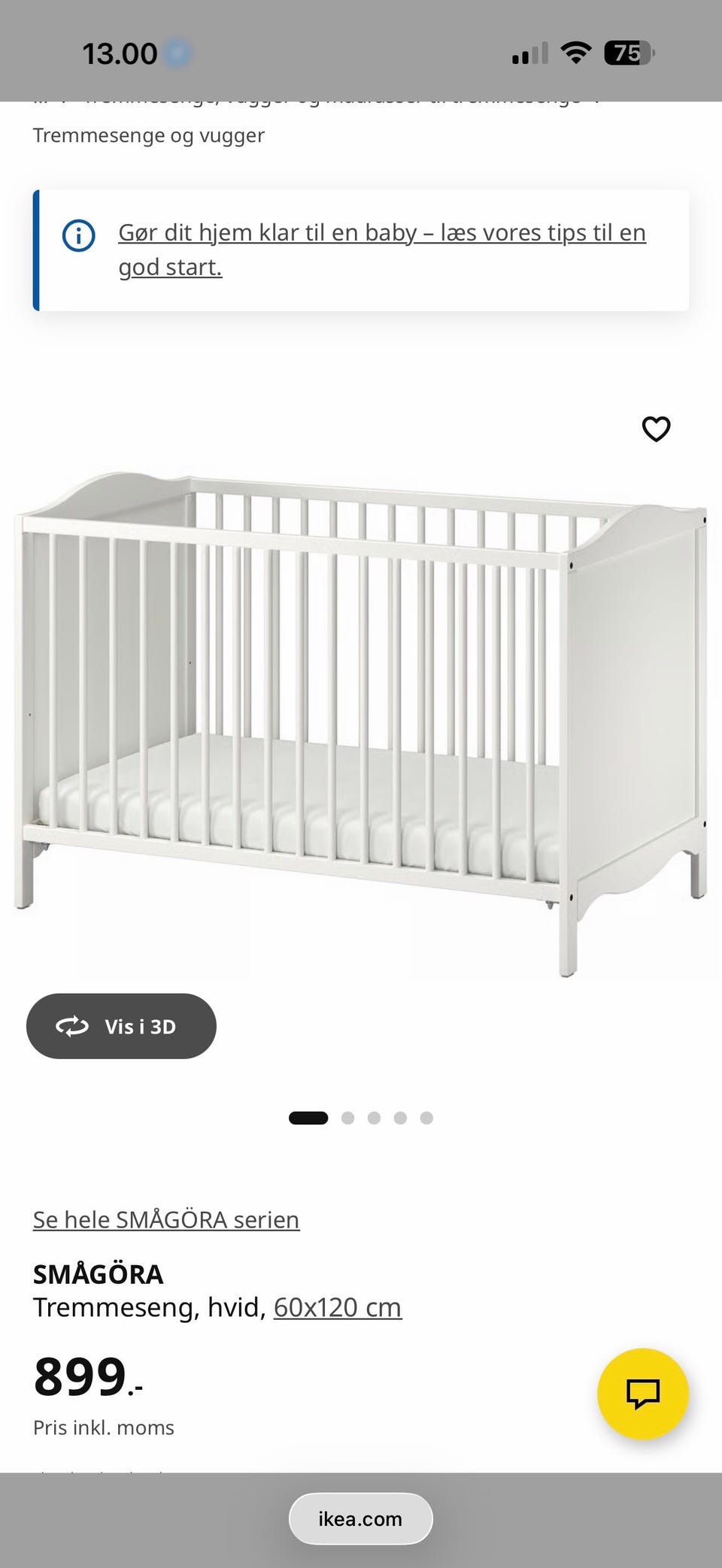
Task: View the crib in 3D
Action: point(121,1027)
